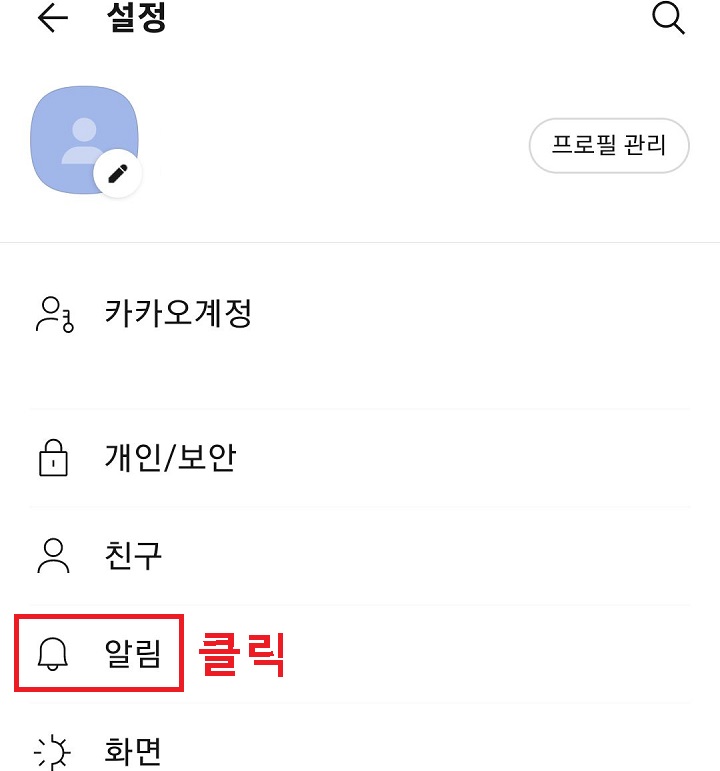Open the 개인/보안 privacy settings

(169, 457)
